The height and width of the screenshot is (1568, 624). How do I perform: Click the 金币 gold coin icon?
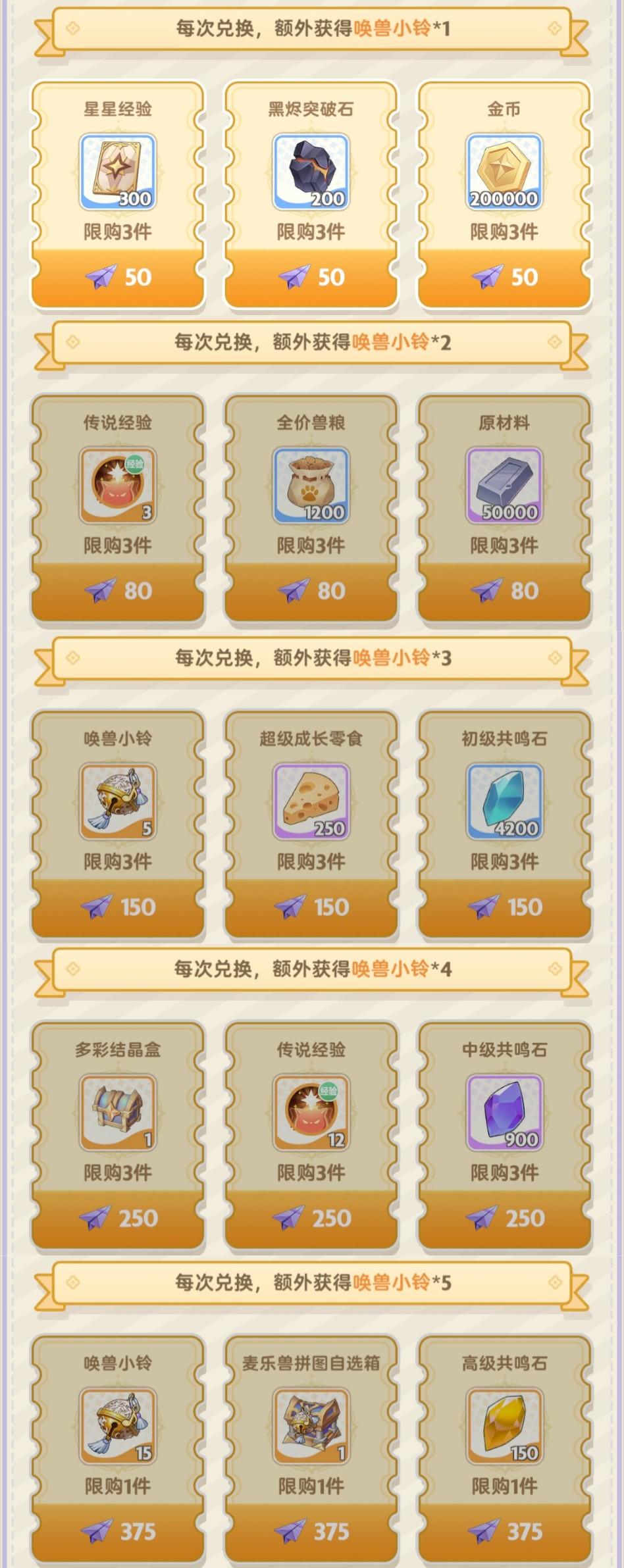(x=502, y=170)
